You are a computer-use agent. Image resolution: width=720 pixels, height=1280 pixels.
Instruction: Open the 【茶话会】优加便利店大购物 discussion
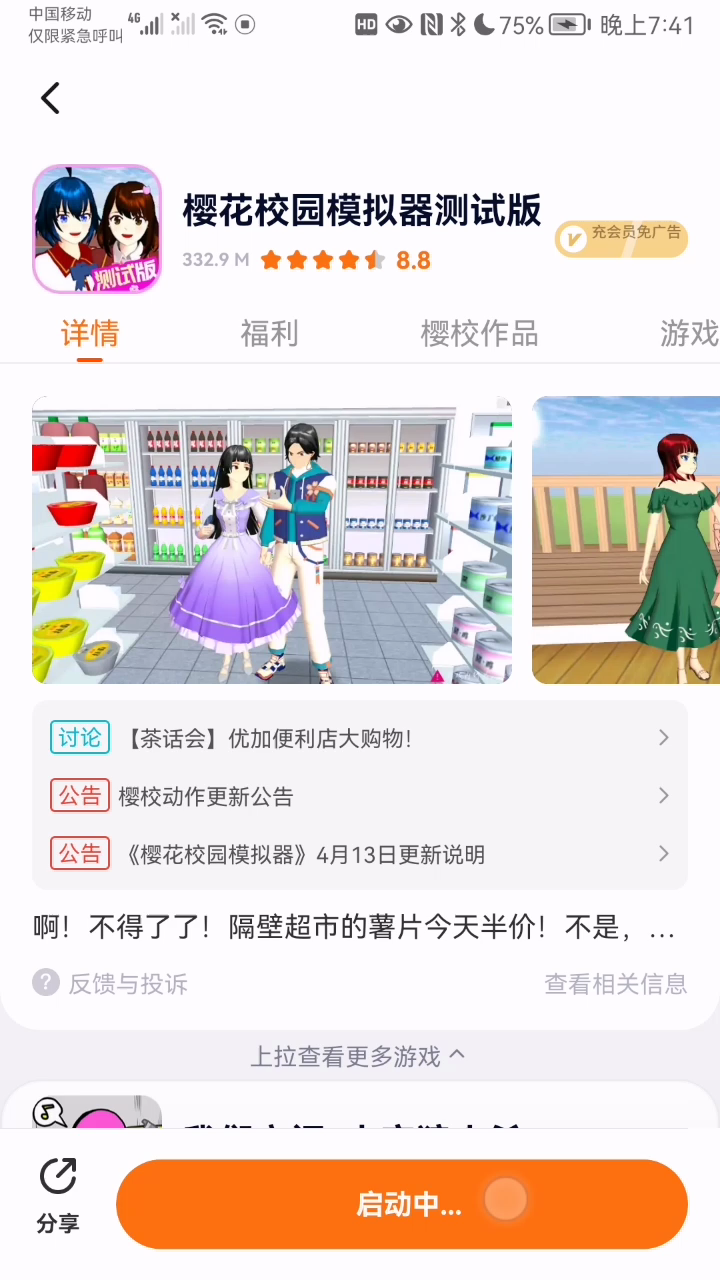tap(360, 738)
